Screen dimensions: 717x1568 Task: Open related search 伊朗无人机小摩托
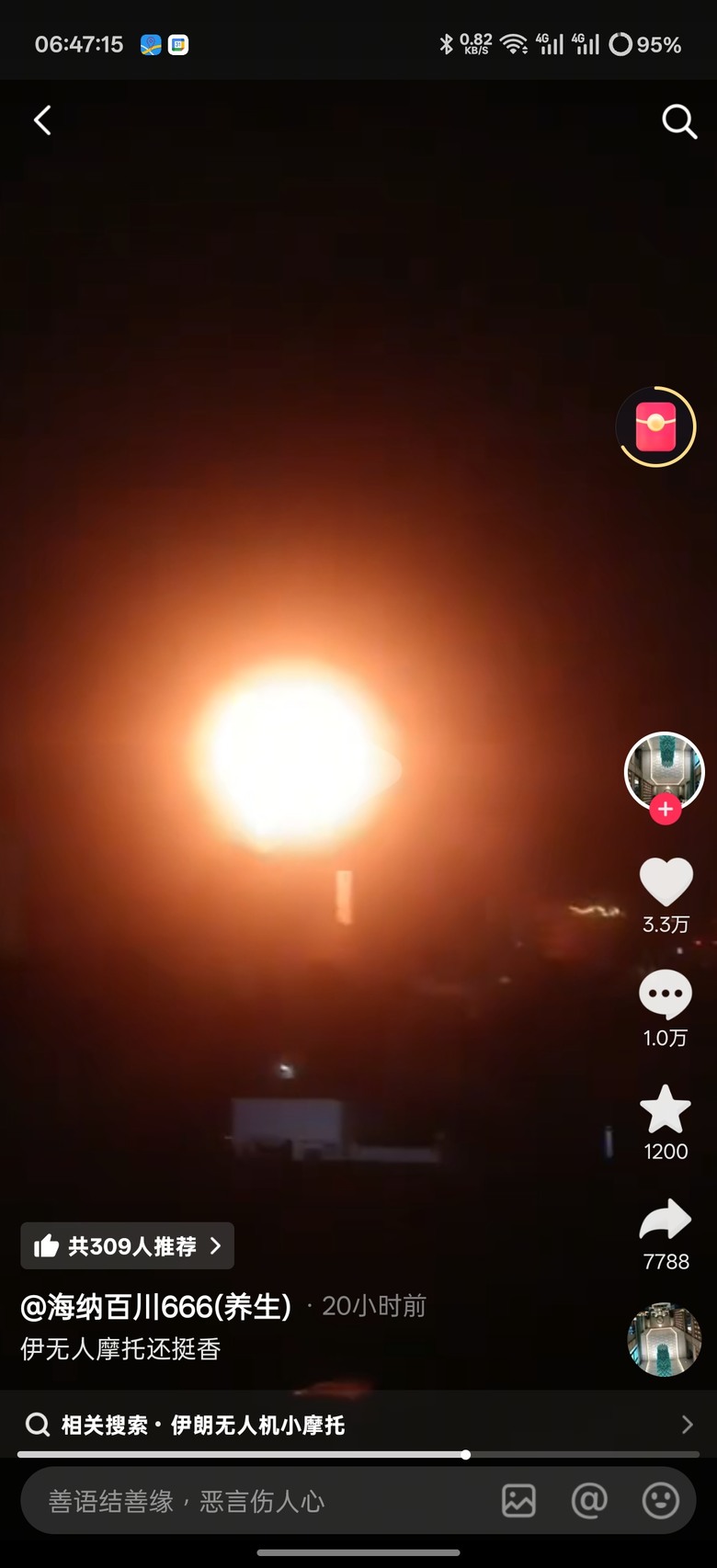click(358, 1425)
